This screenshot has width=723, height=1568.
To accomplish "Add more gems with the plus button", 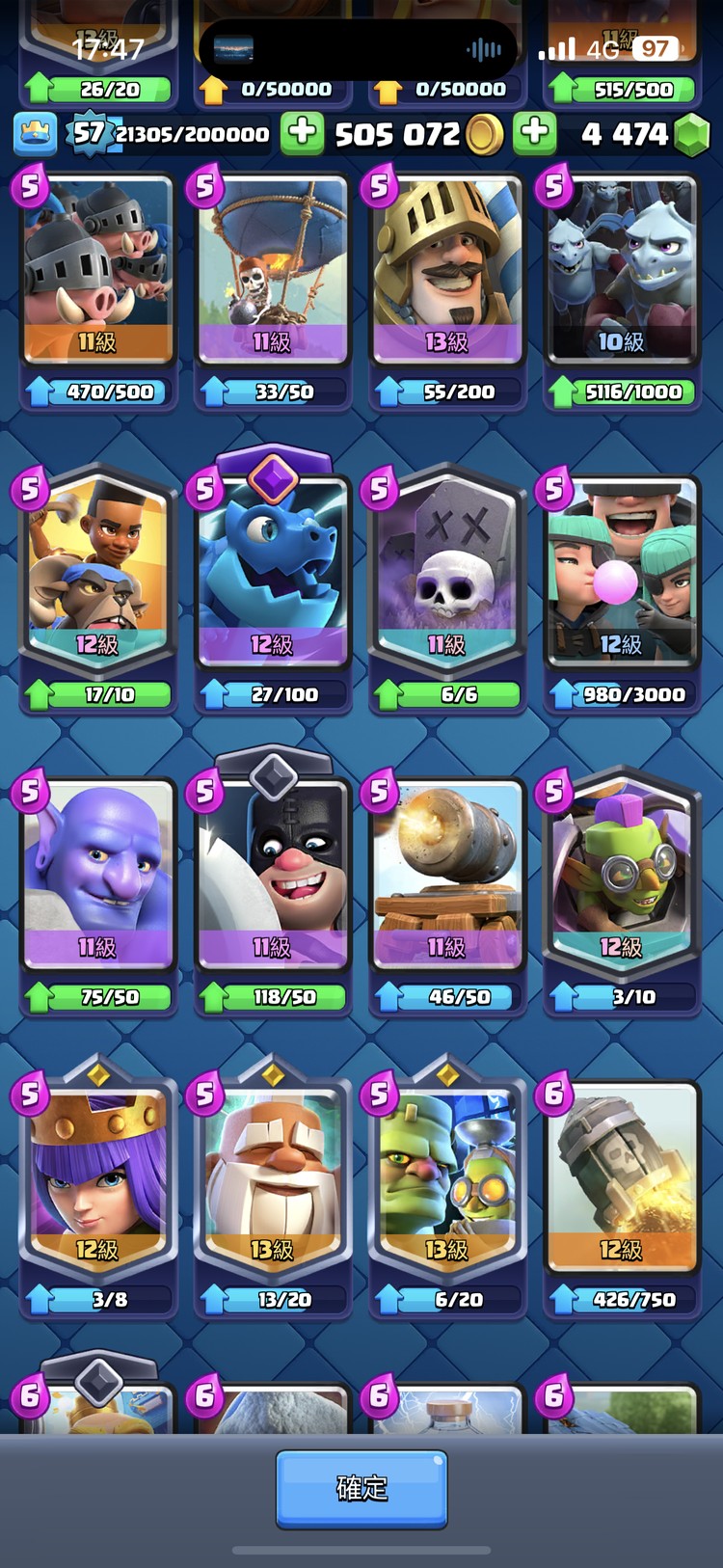I will pyautogui.click(x=534, y=134).
